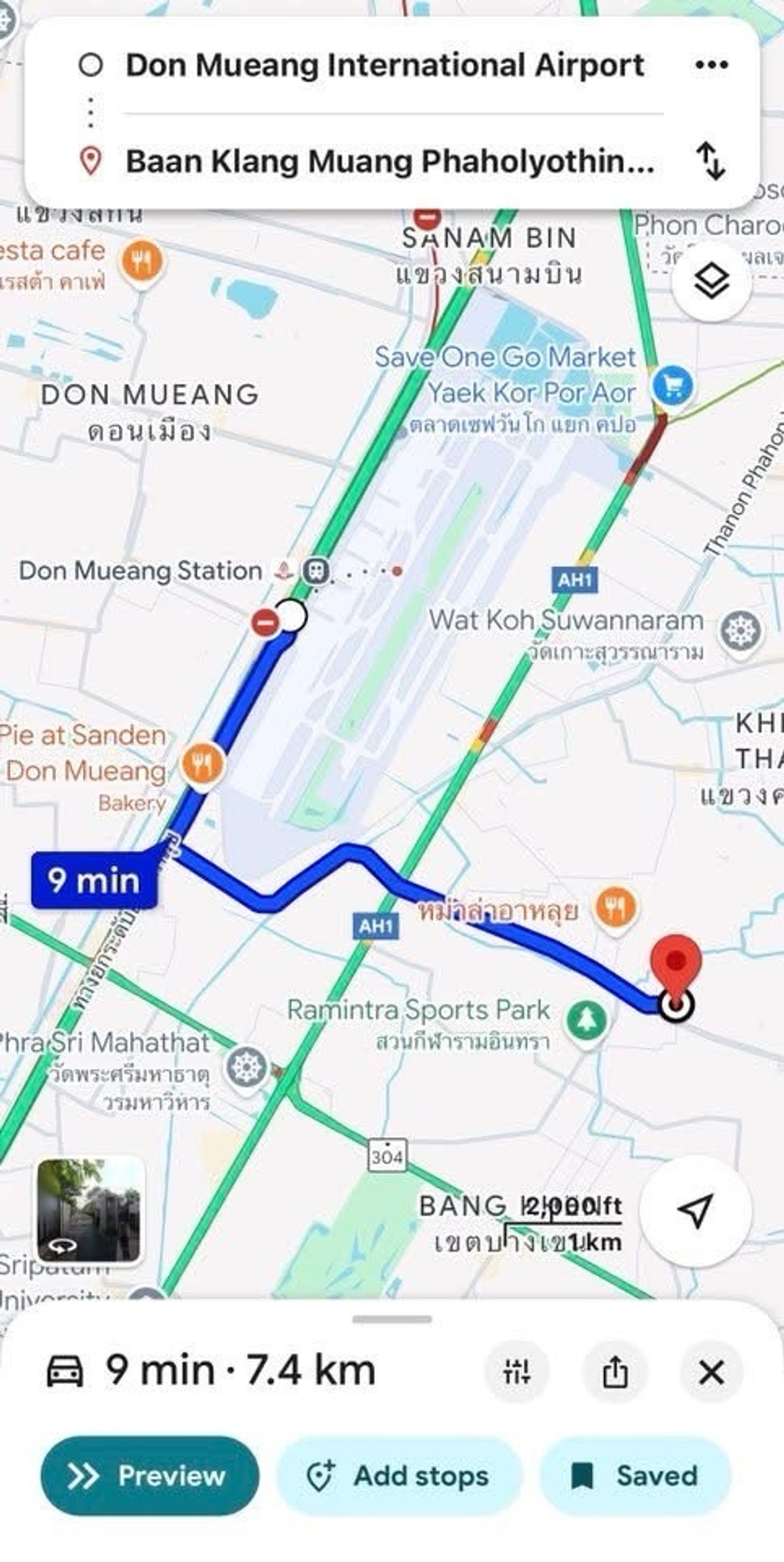Share this driving route

(x=614, y=1371)
